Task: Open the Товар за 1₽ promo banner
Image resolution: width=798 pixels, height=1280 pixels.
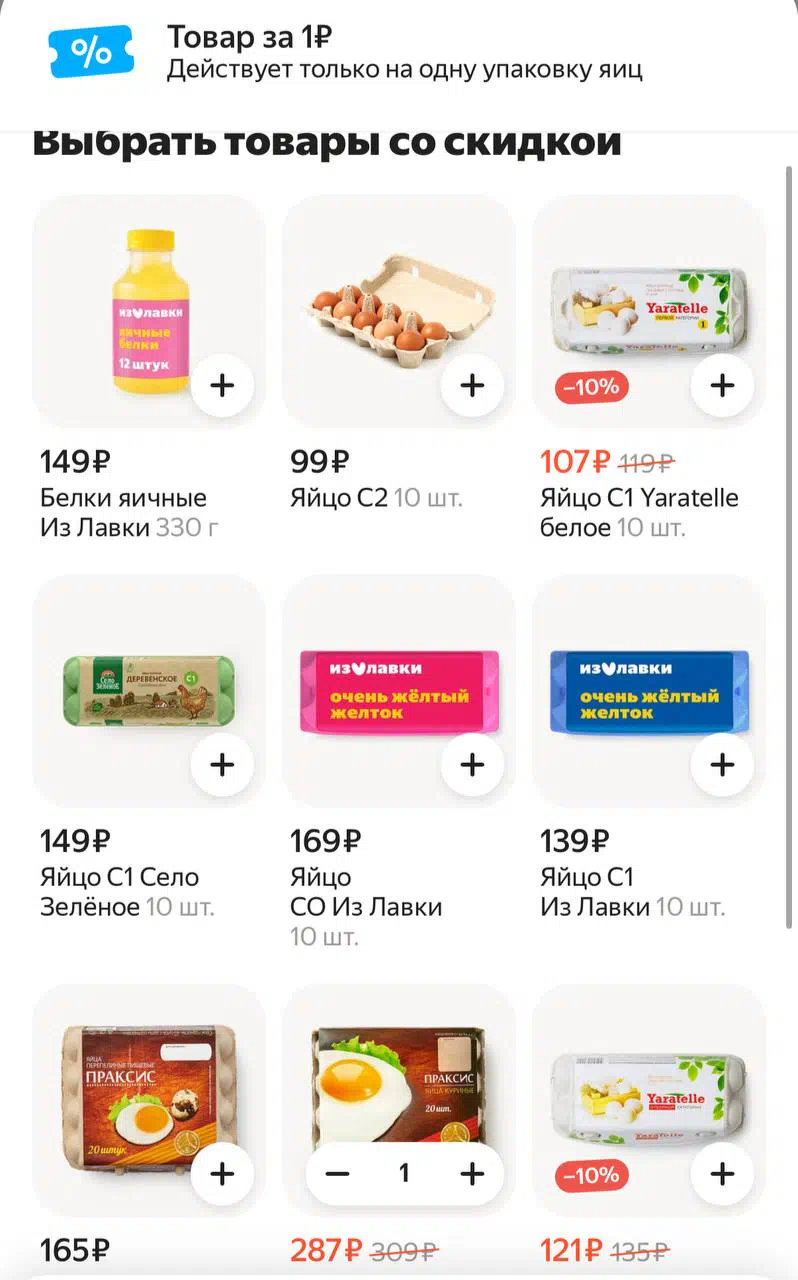Action: pyautogui.click(x=399, y=54)
